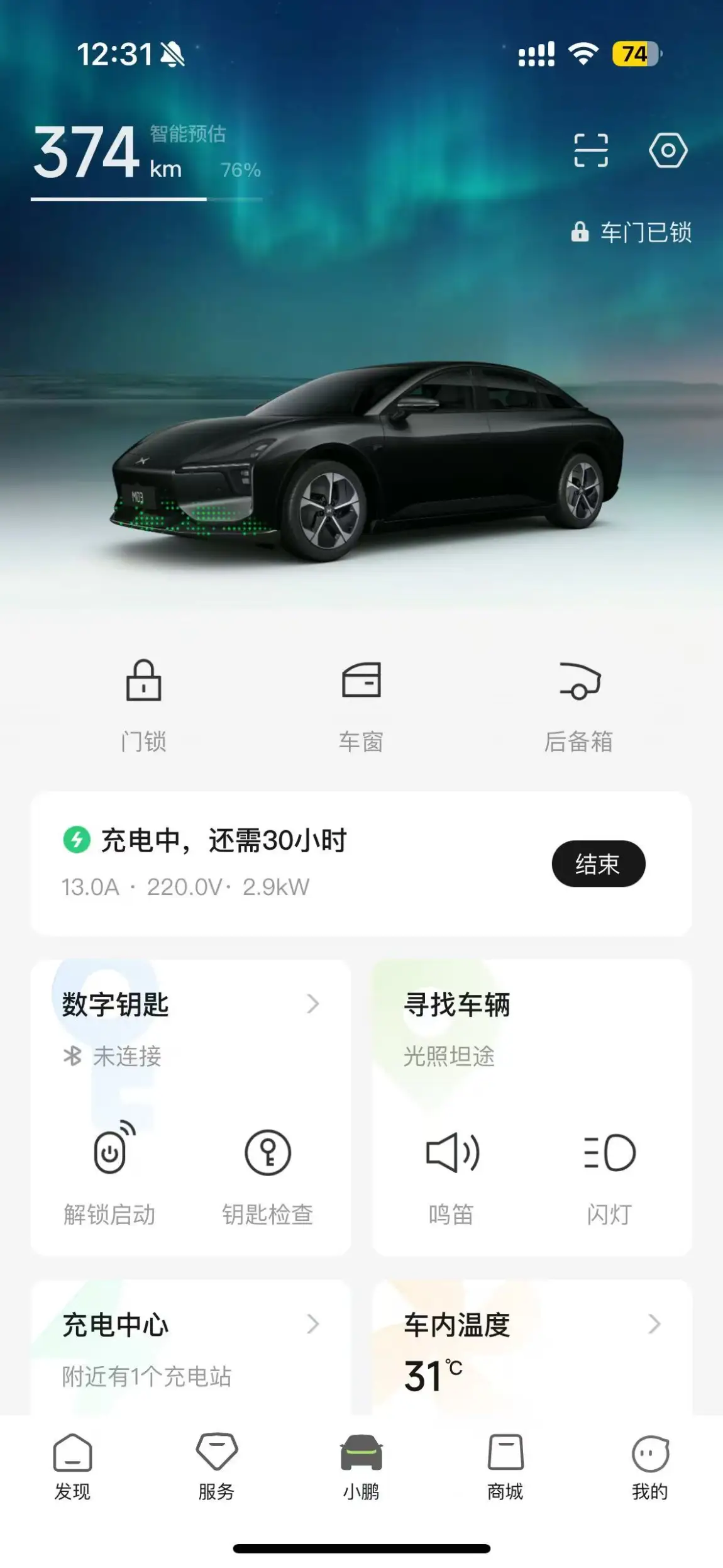Stop charging with the 结束 button
Viewport: 723px width, 1568px height.
(x=598, y=864)
